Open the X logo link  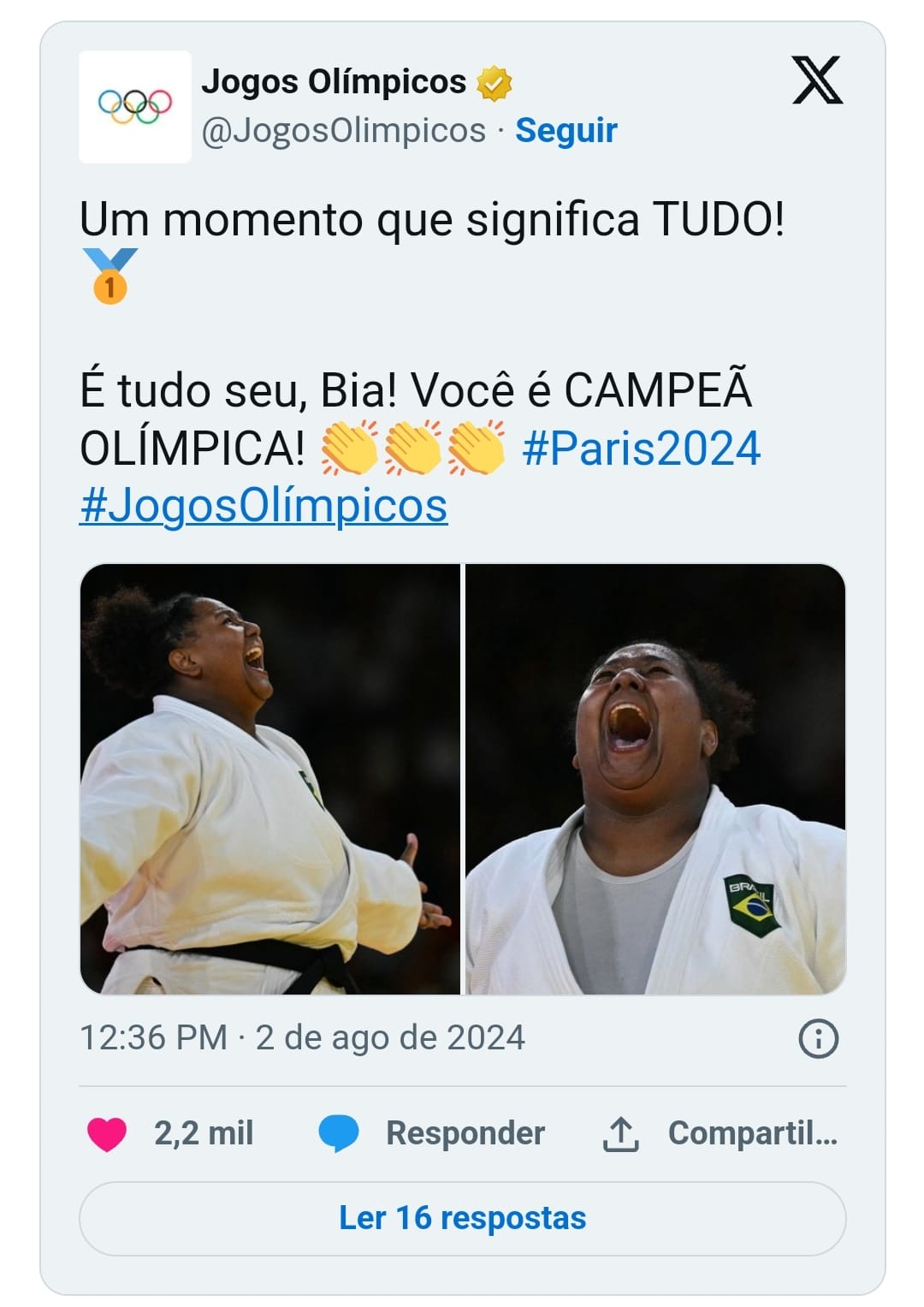pyautogui.click(x=817, y=80)
